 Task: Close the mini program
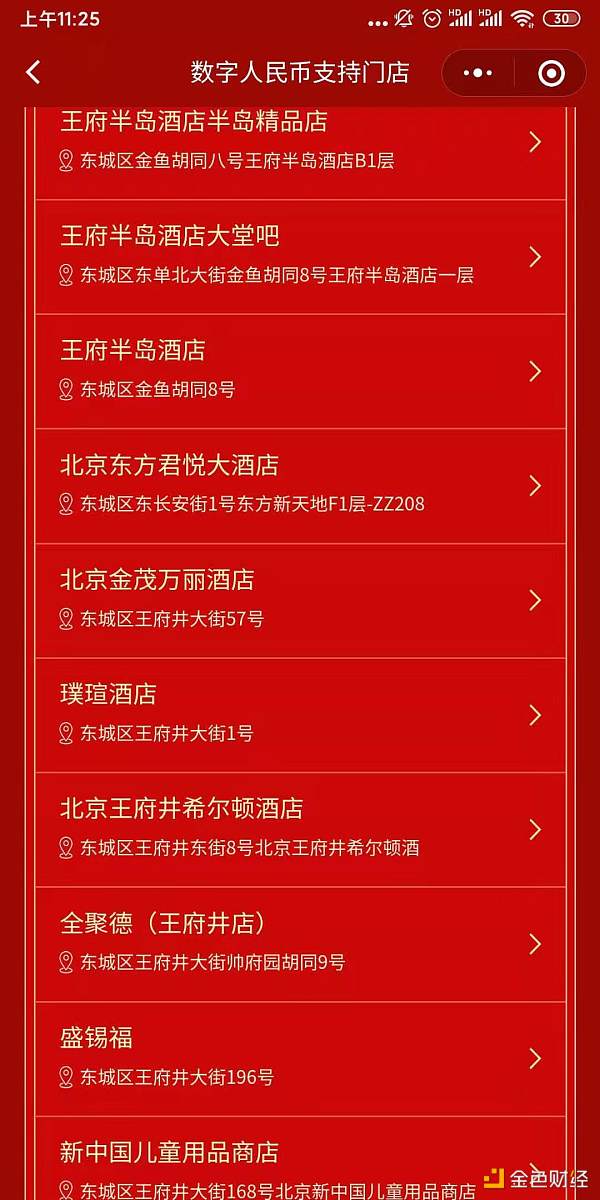551,73
